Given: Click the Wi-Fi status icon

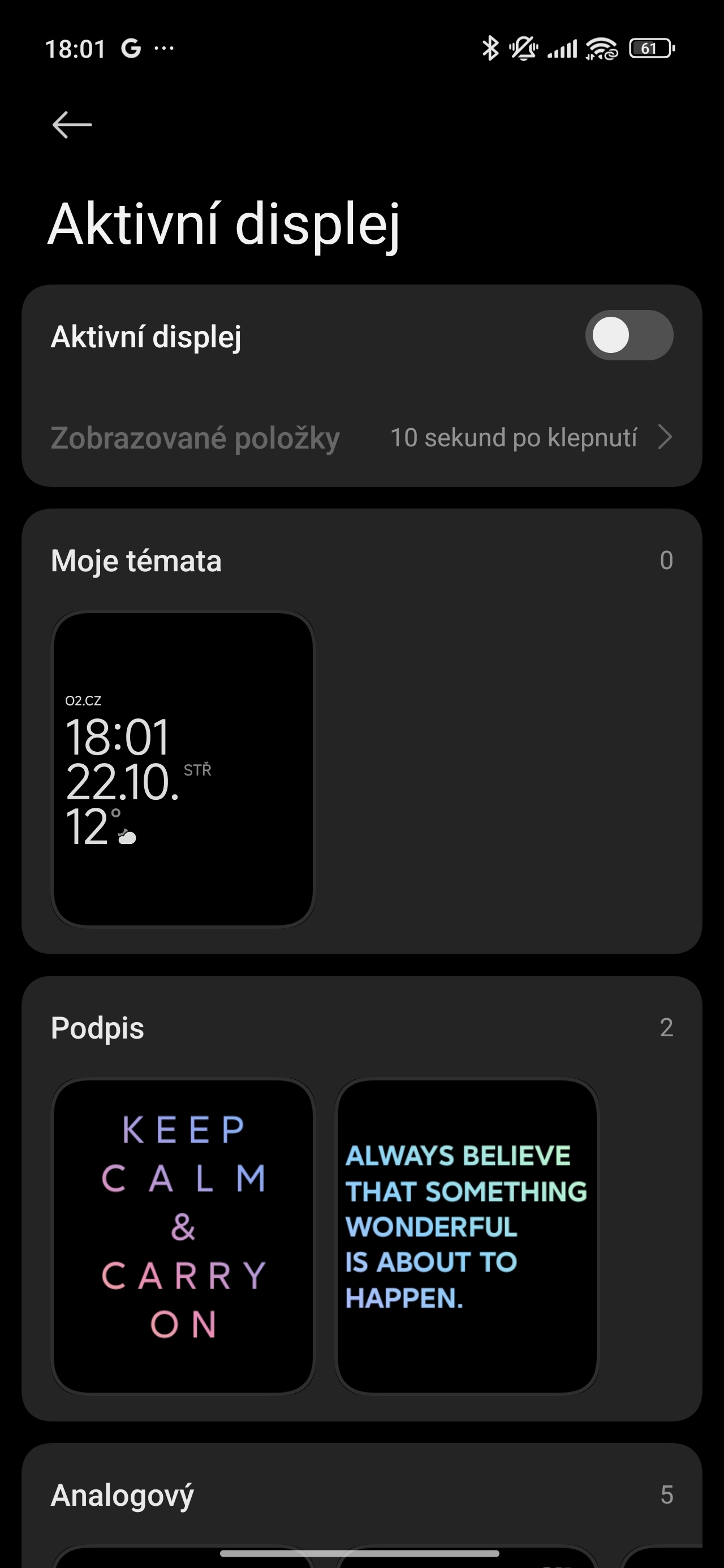Looking at the screenshot, I should (x=602, y=48).
